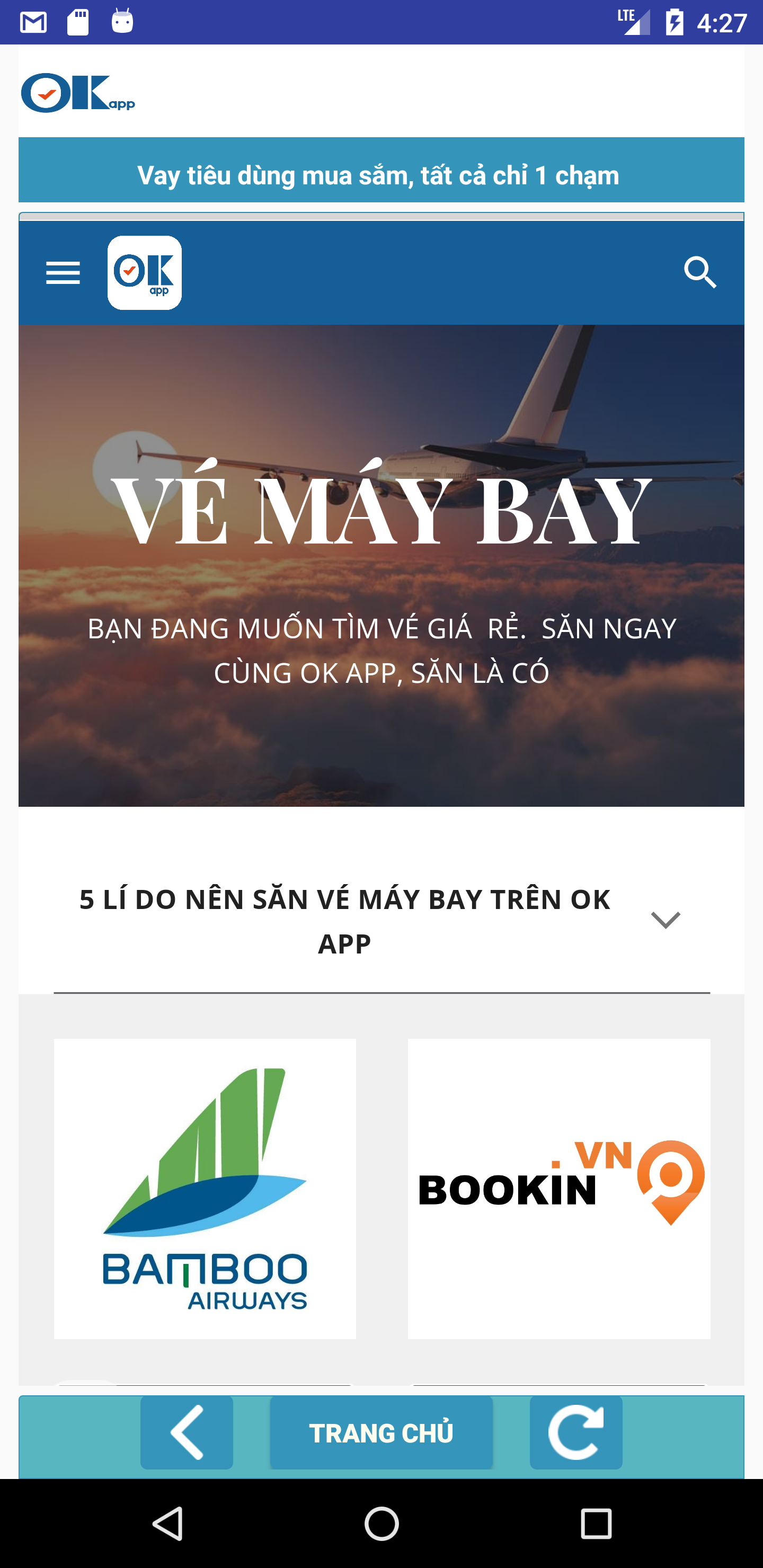Screen dimensions: 763x1568
Task: Open the search magnifier icon
Action: click(x=699, y=272)
